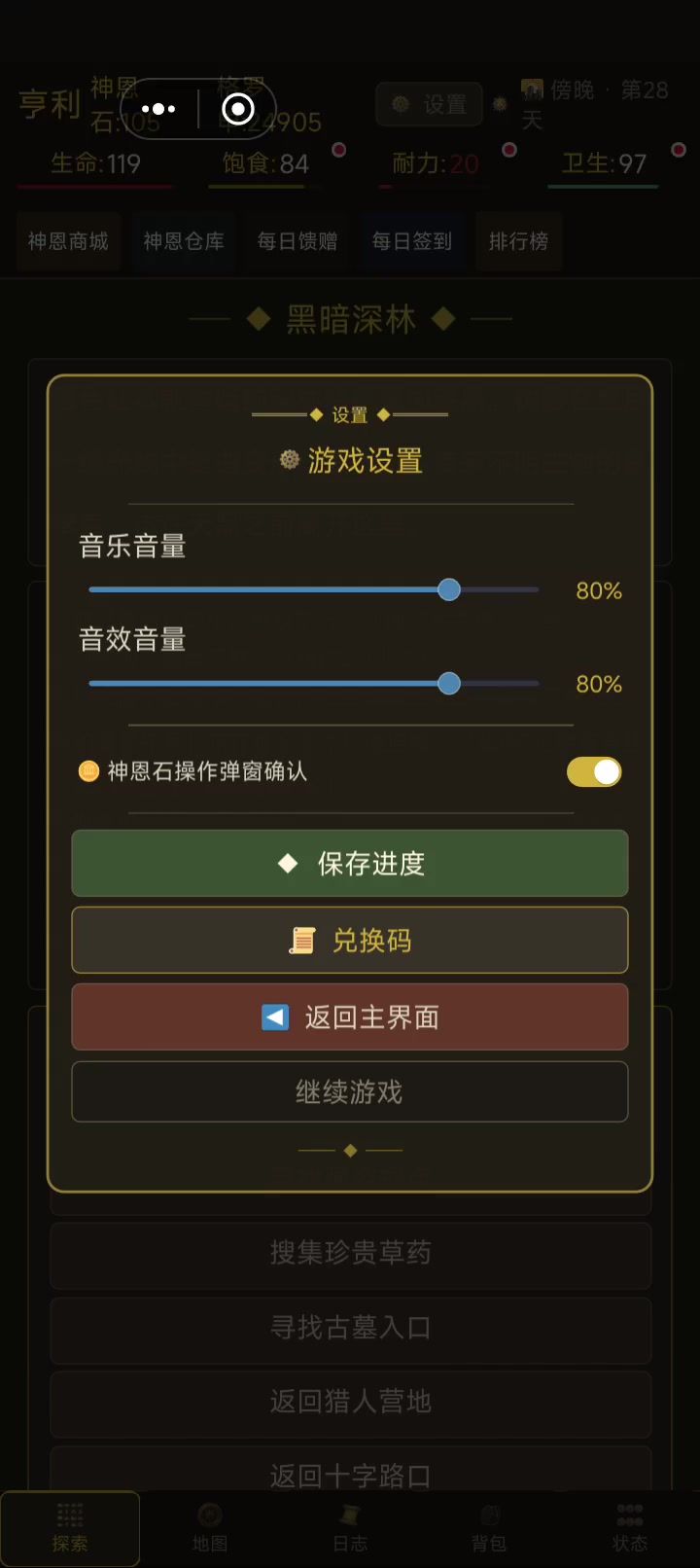Tap the 保存进度 save progress button
Screen dimensions: 700x1568
click(350, 863)
